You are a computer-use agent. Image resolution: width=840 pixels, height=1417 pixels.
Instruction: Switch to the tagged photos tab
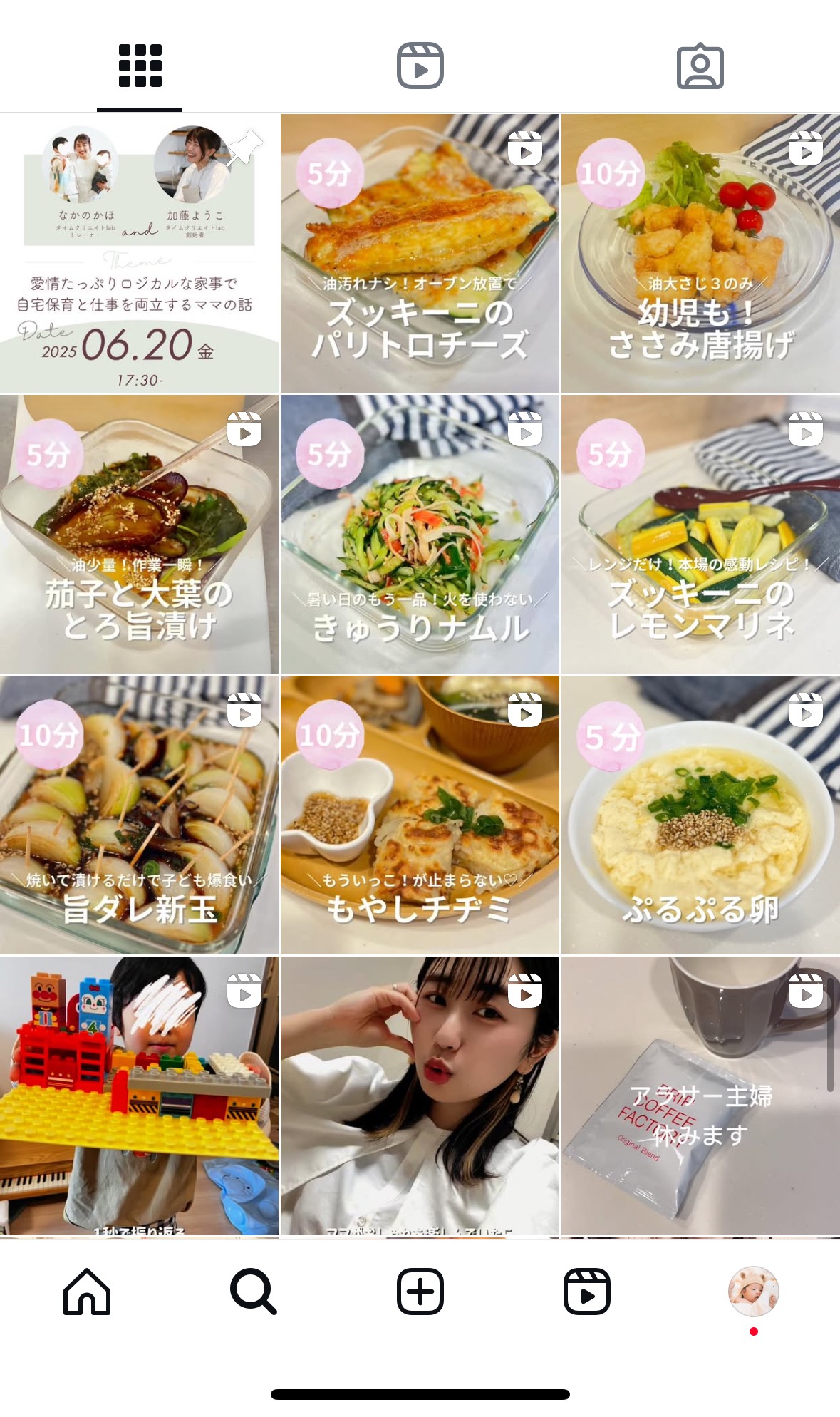pyautogui.click(x=700, y=66)
